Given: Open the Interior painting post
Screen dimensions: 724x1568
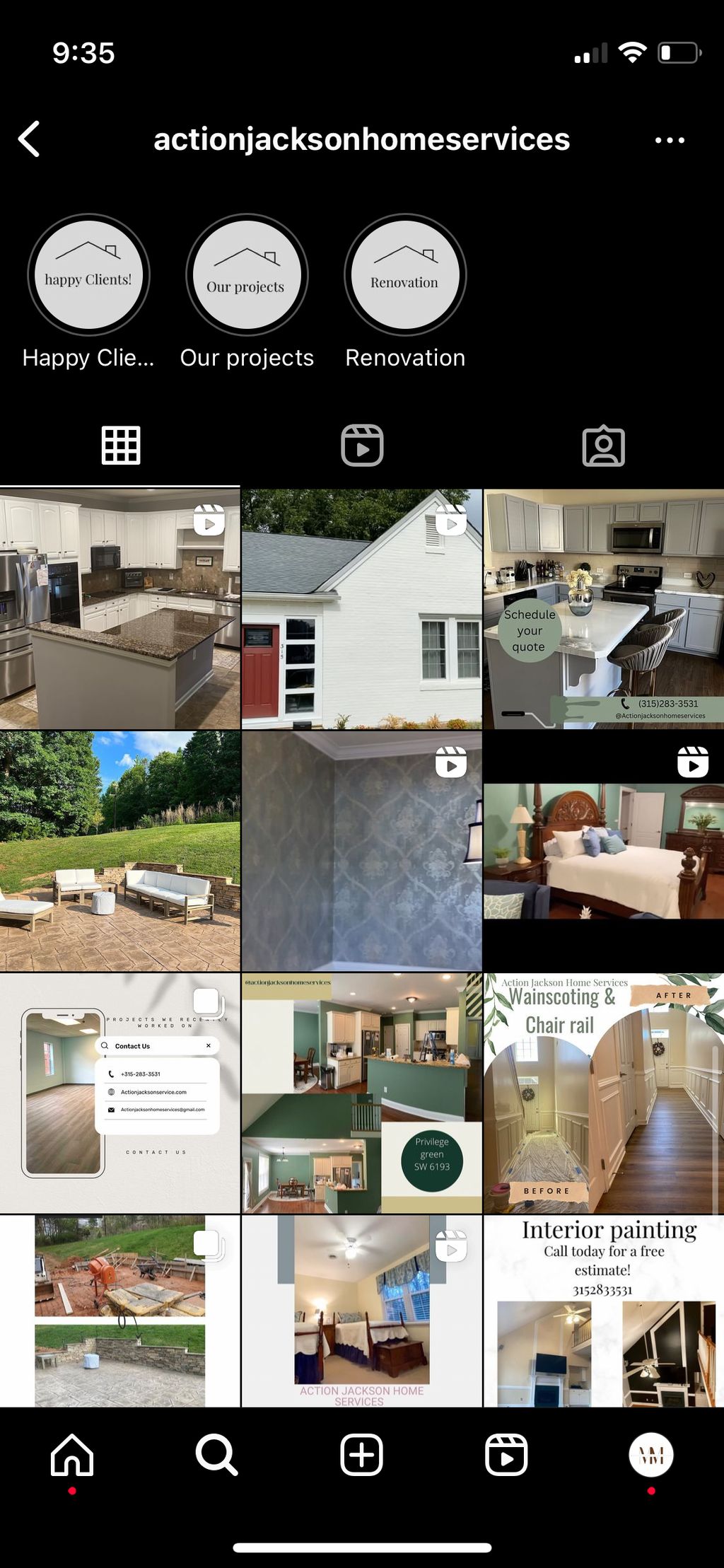Looking at the screenshot, I should [x=603, y=1311].
